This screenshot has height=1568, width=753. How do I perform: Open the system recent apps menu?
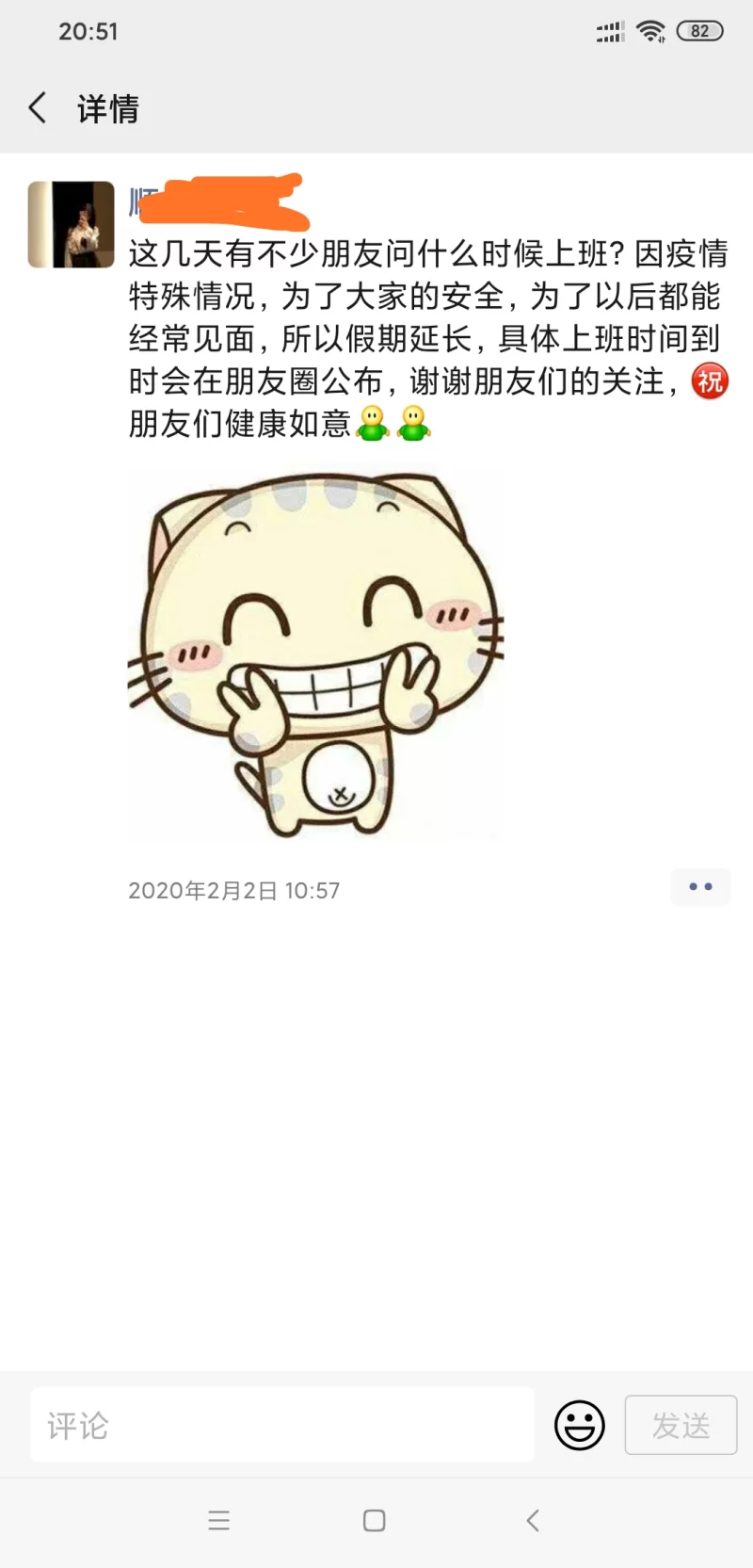click(218, 1520)
